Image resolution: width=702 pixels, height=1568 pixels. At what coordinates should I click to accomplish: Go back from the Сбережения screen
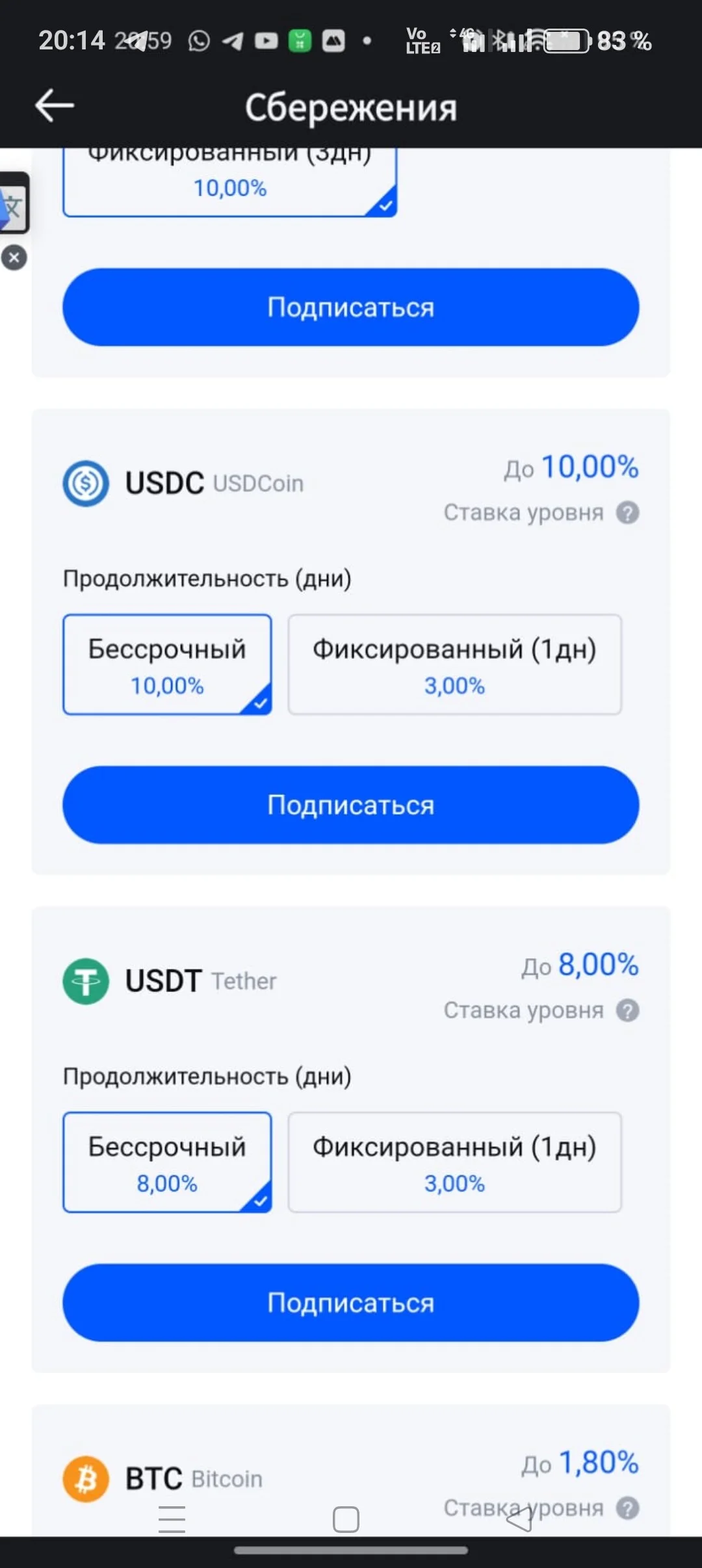pos(55,106)
